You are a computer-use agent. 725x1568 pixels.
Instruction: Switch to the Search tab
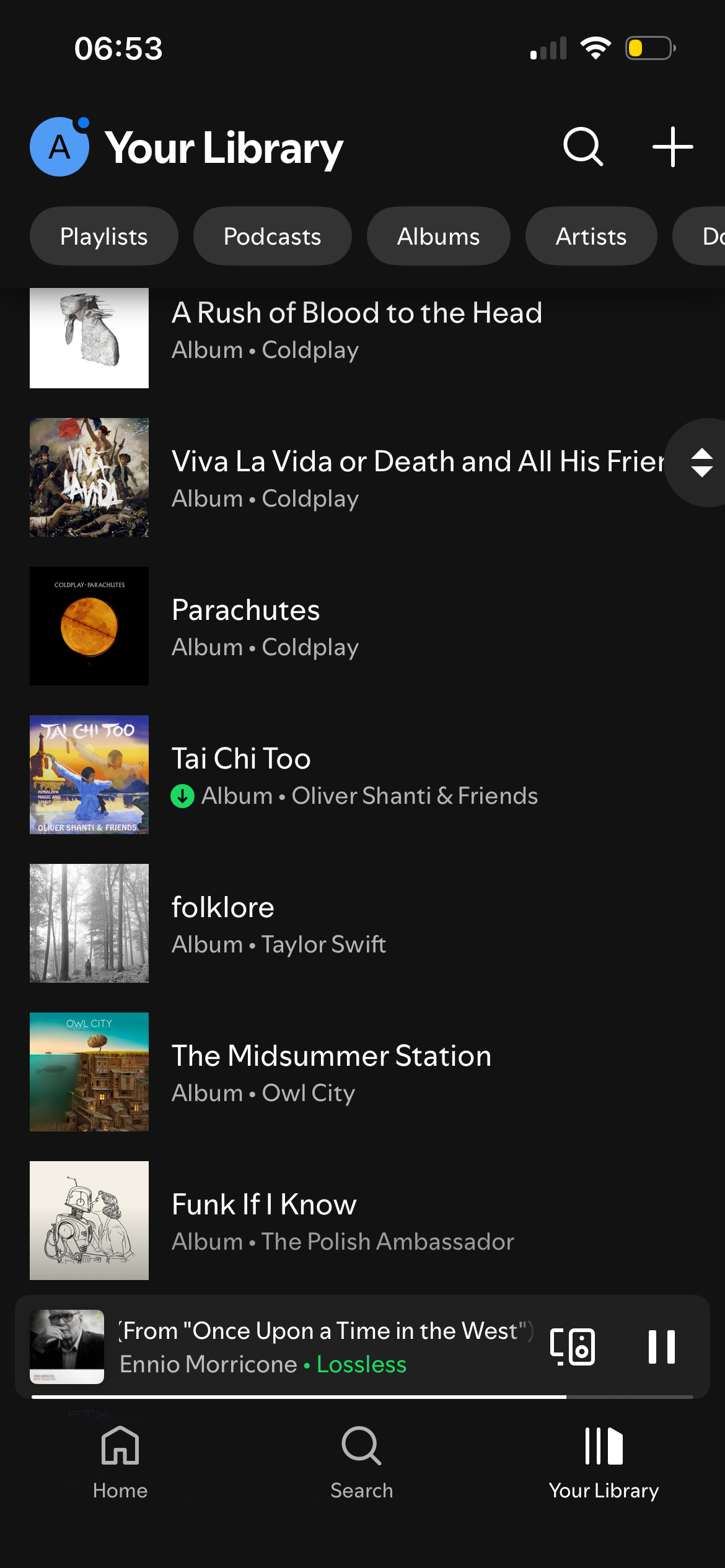click(362, 1462)
